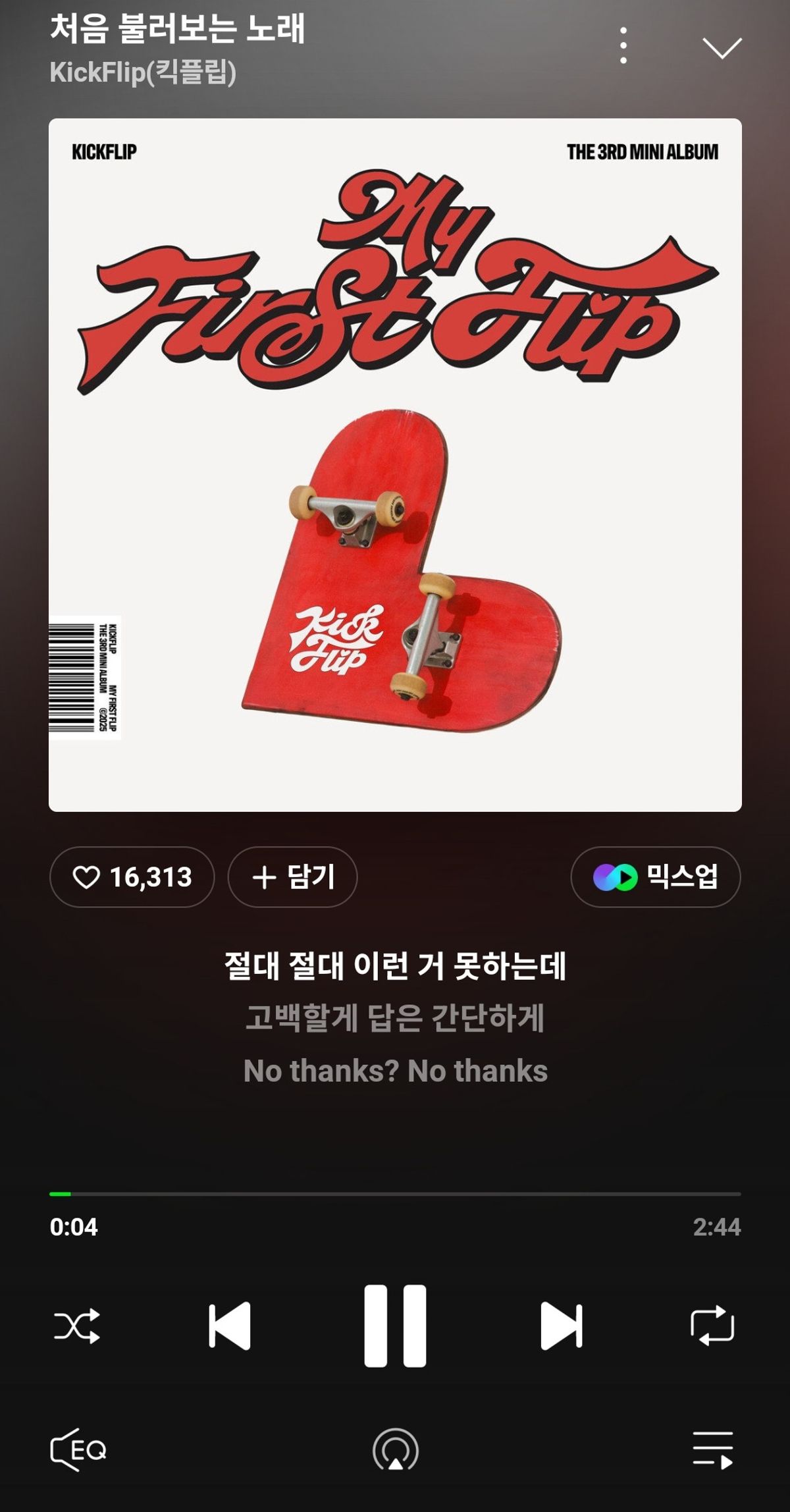Open the three-dot overflow menu
This screenshot has height=1512, width=790.
click(623, 46)
